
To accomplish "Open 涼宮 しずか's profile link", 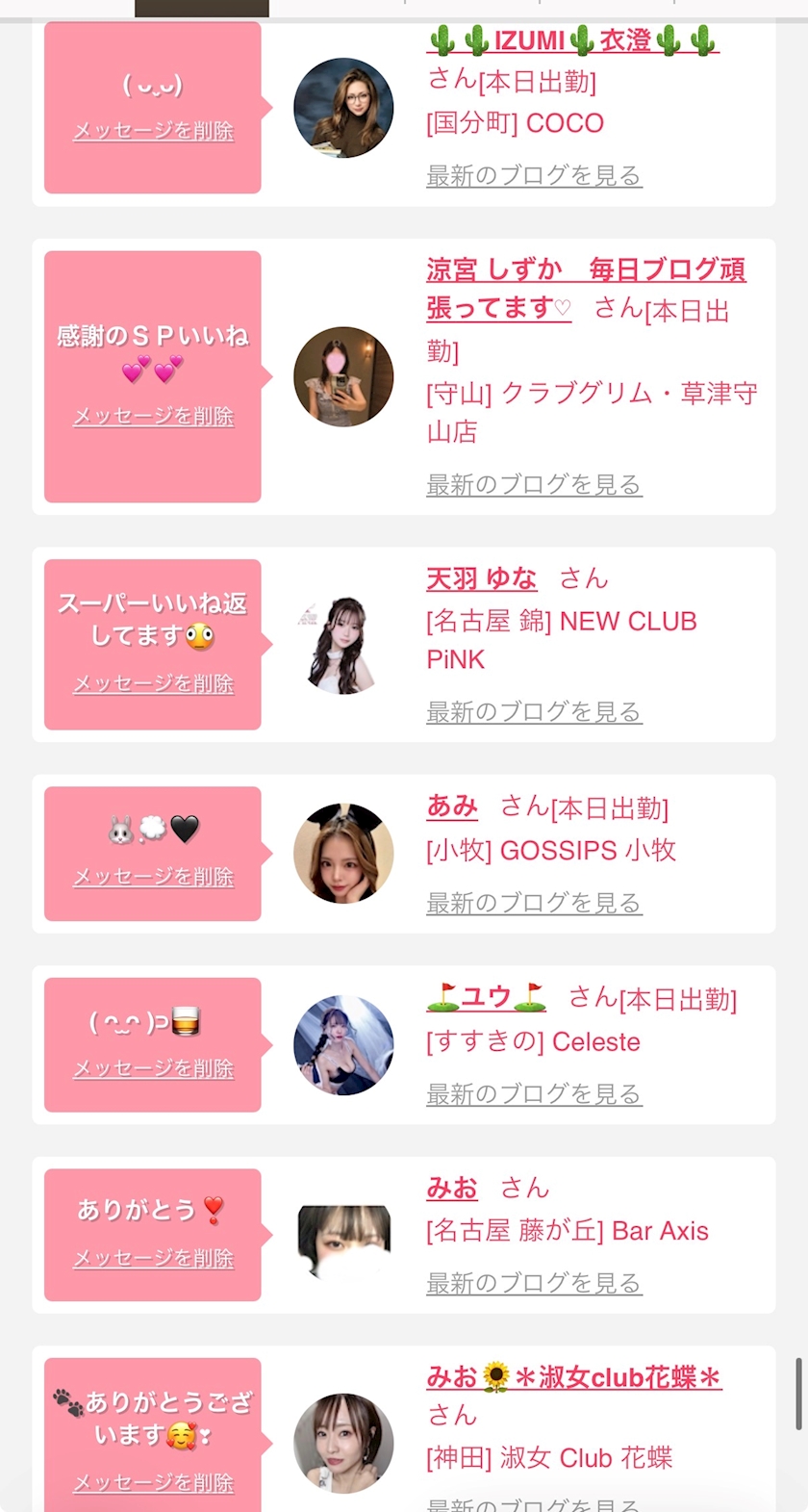I will [586, 289].
